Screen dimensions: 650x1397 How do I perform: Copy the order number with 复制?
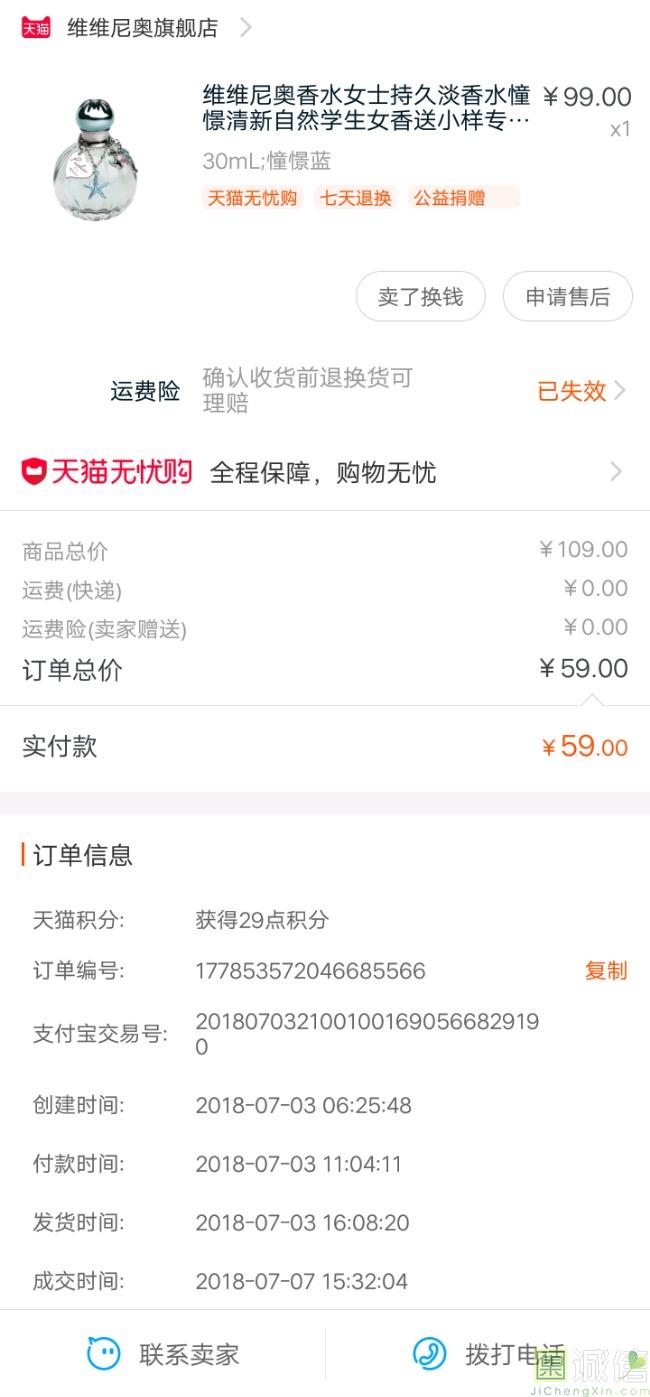coord(605,970)
